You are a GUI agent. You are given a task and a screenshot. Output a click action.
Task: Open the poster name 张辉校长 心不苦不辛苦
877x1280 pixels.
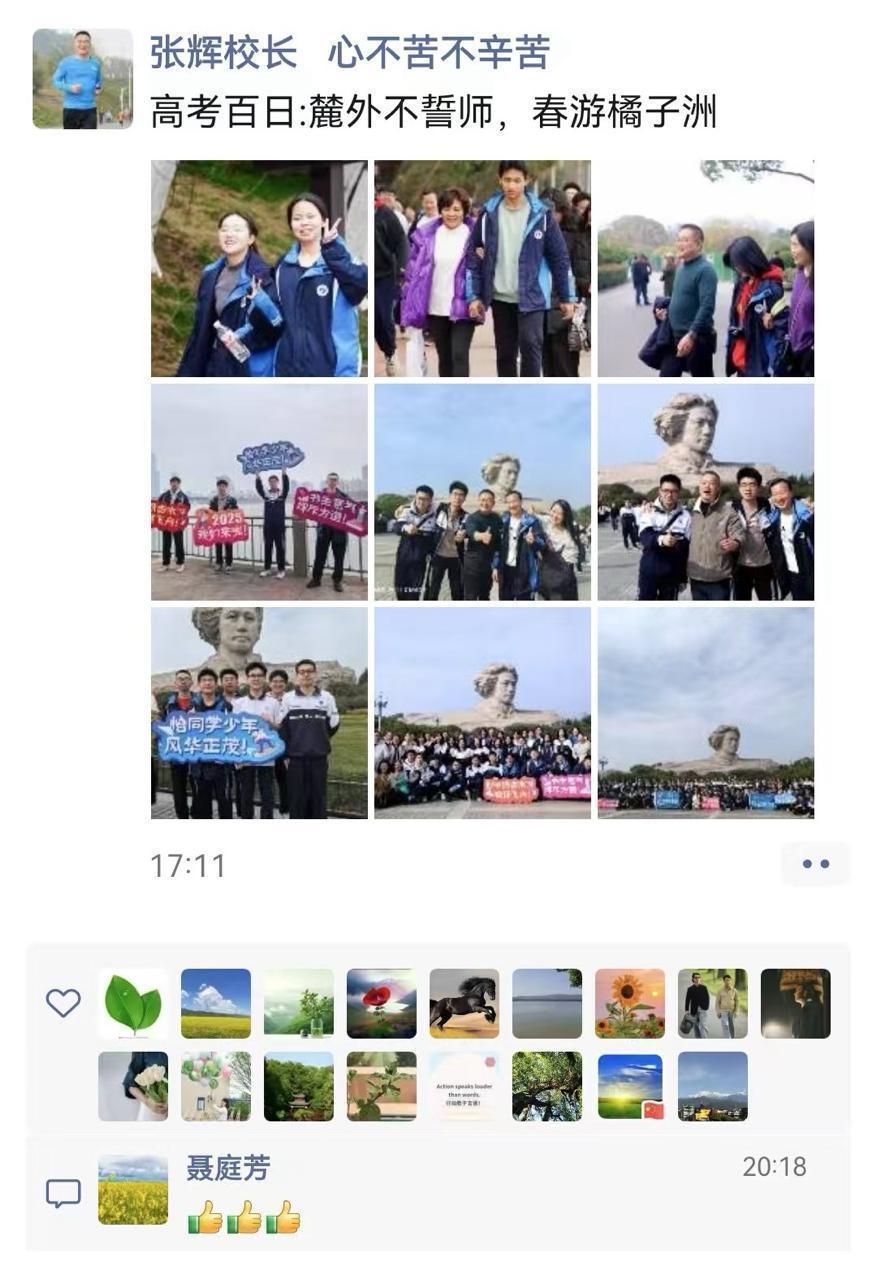[349, 53]
